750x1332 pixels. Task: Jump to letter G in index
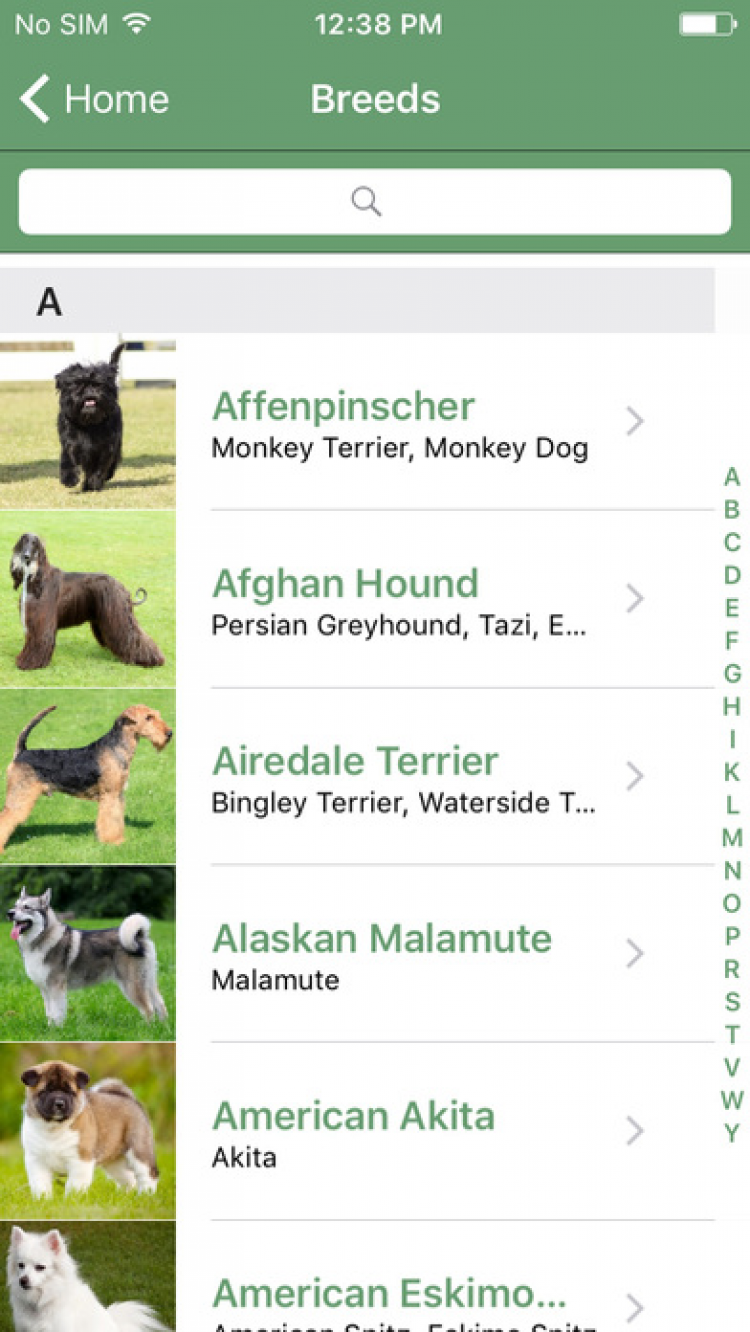coord(732,674)
